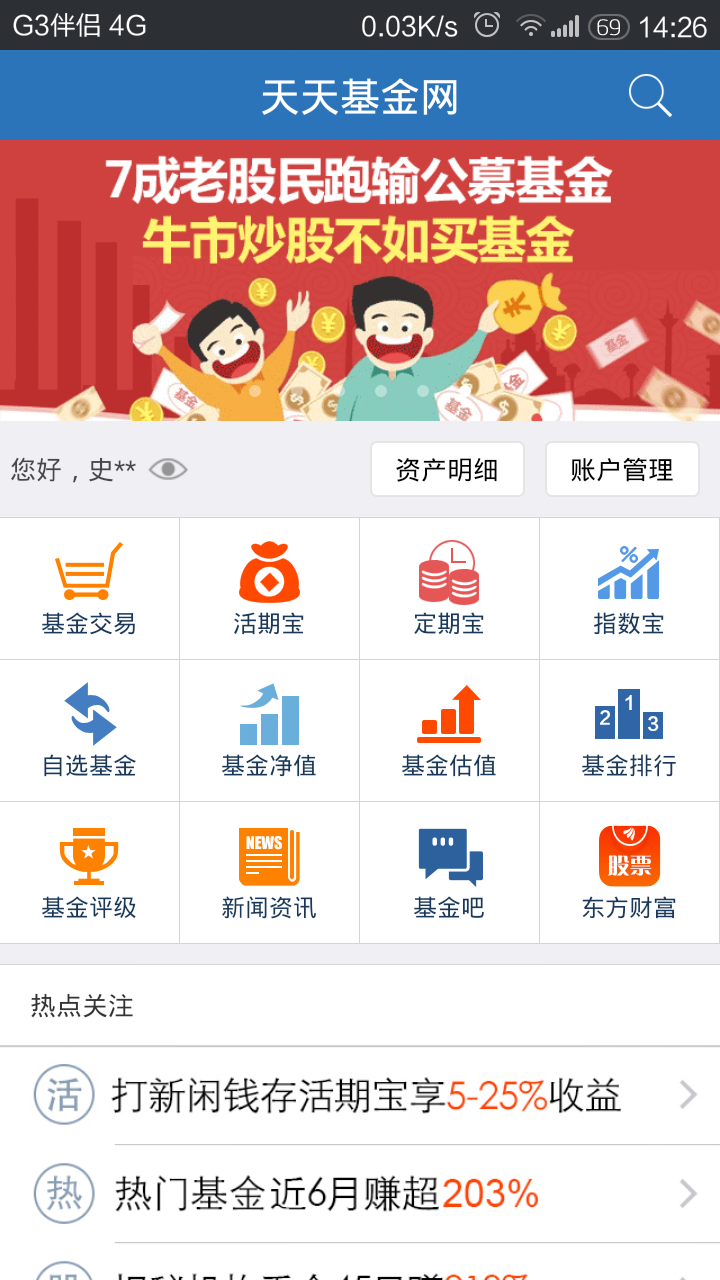Open 账户管理 account management
Image resolution: width=720 pixels, height=1280 pixels.
pos(621,469)
